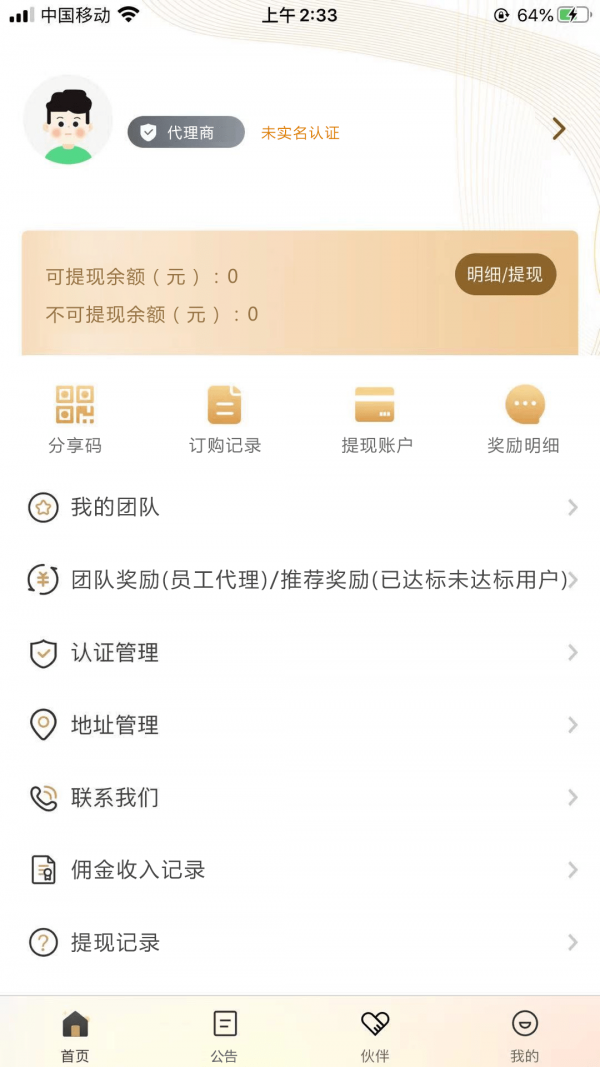Open 团队奖励(员工代理)/推荐奖励 row
Screen dimensions: 600x1067
(300, 580)
